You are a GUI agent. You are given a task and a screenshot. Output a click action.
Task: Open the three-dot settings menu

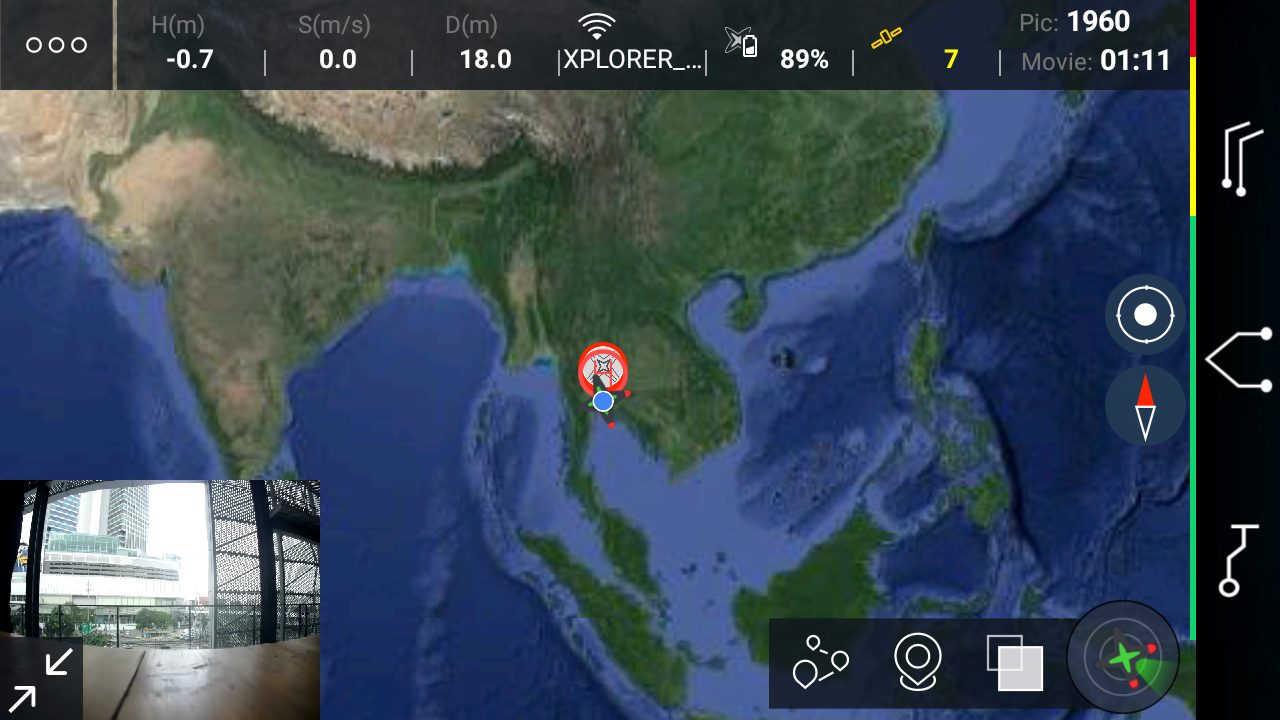(57, 45)
